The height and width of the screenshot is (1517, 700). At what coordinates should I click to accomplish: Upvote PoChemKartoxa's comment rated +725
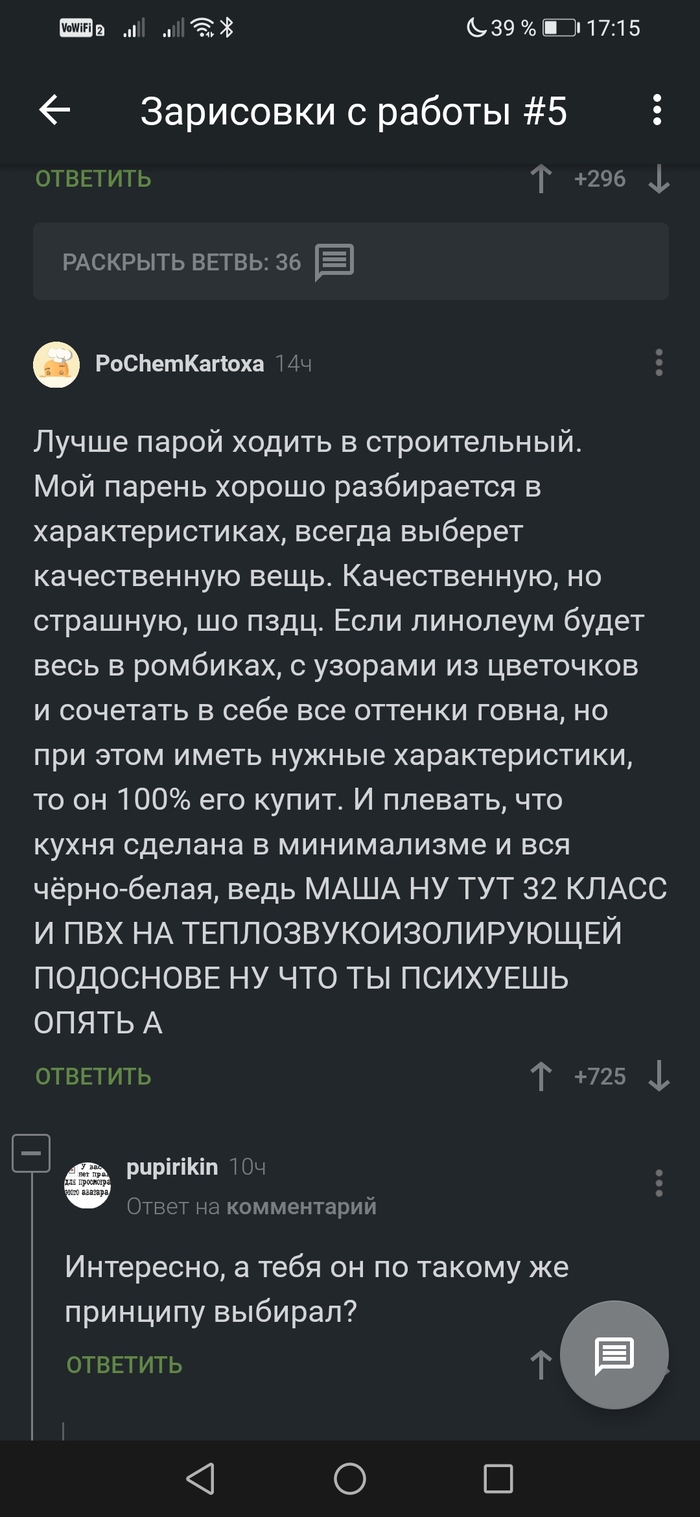tap(541, 1077)
